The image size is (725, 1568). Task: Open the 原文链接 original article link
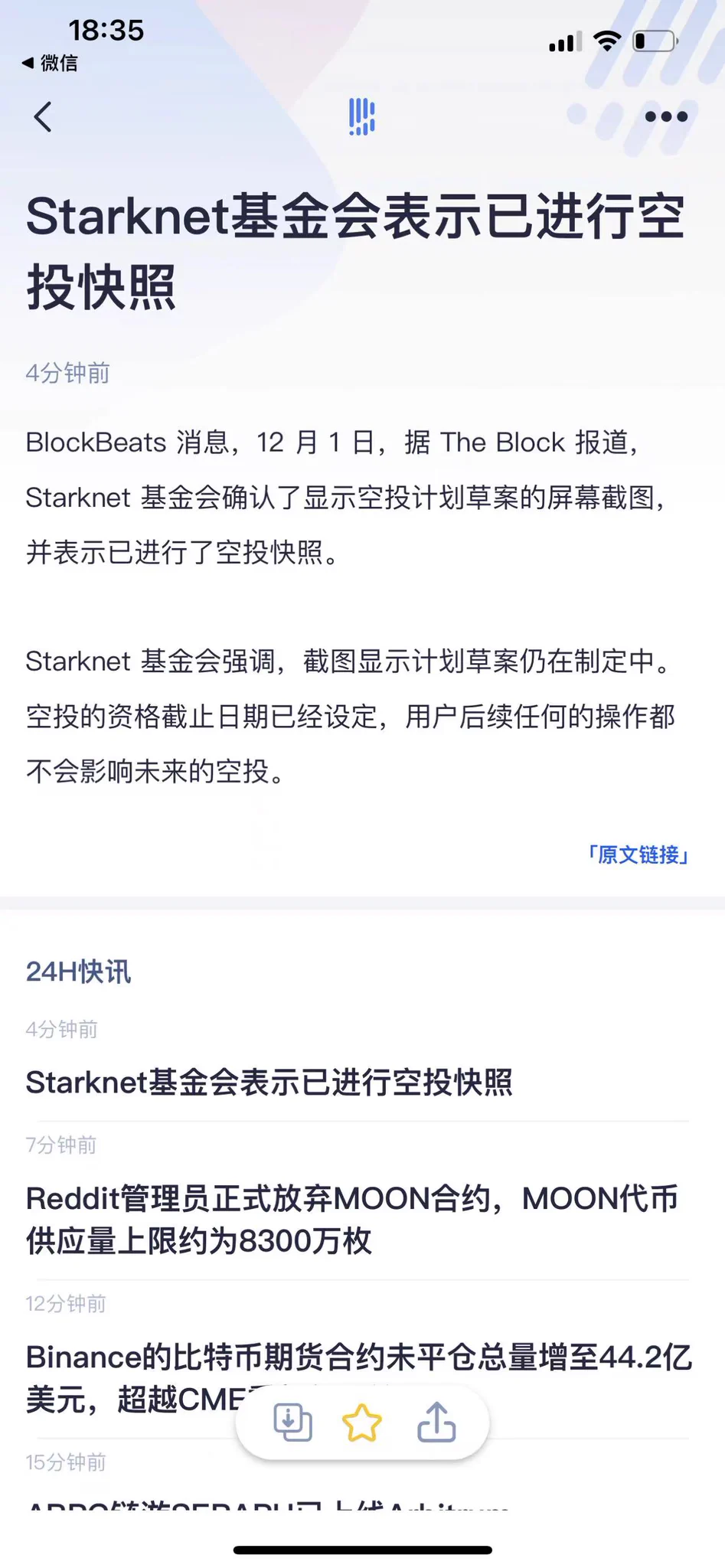click(x=638, y=854)
